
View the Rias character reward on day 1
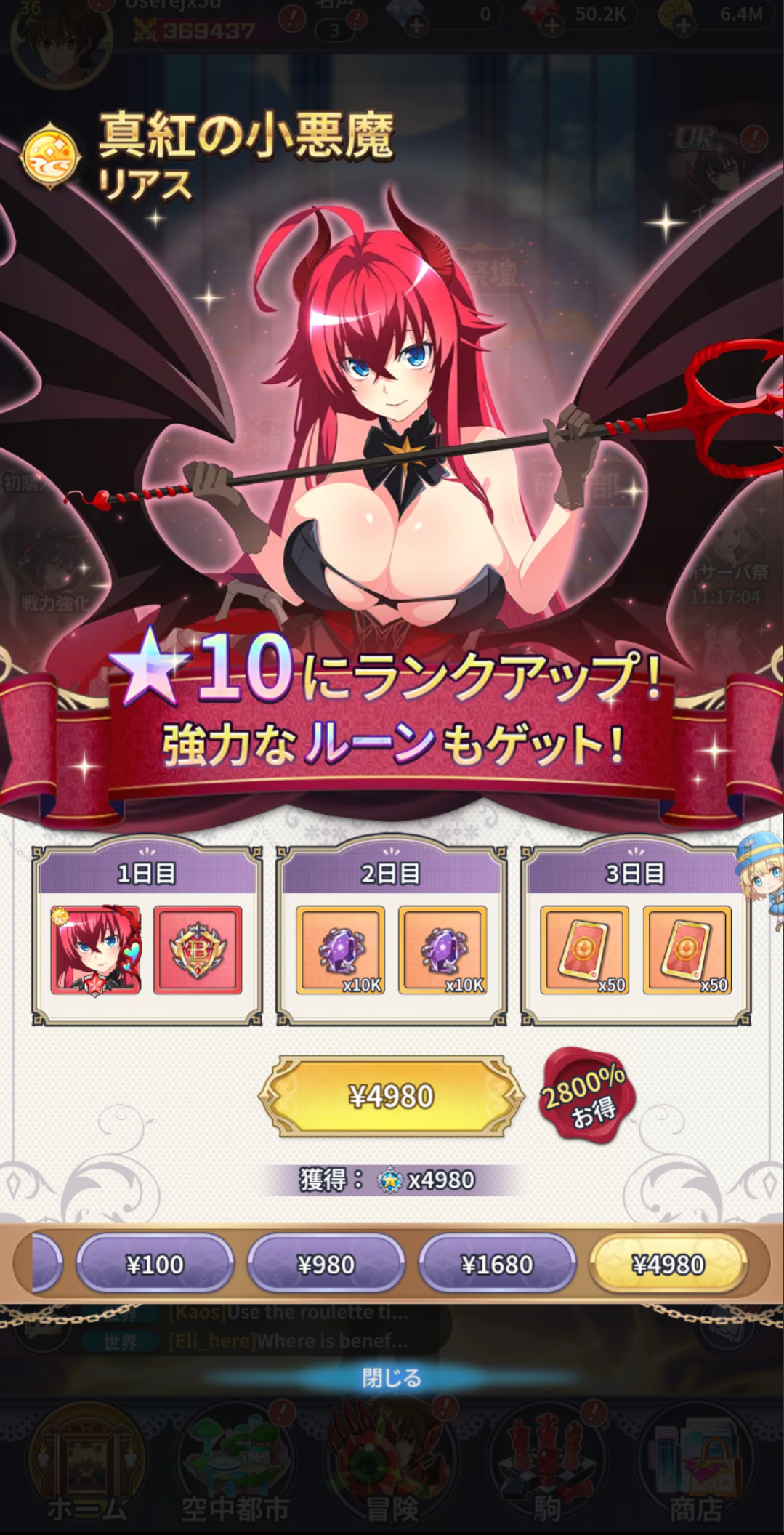coord(95,949)
